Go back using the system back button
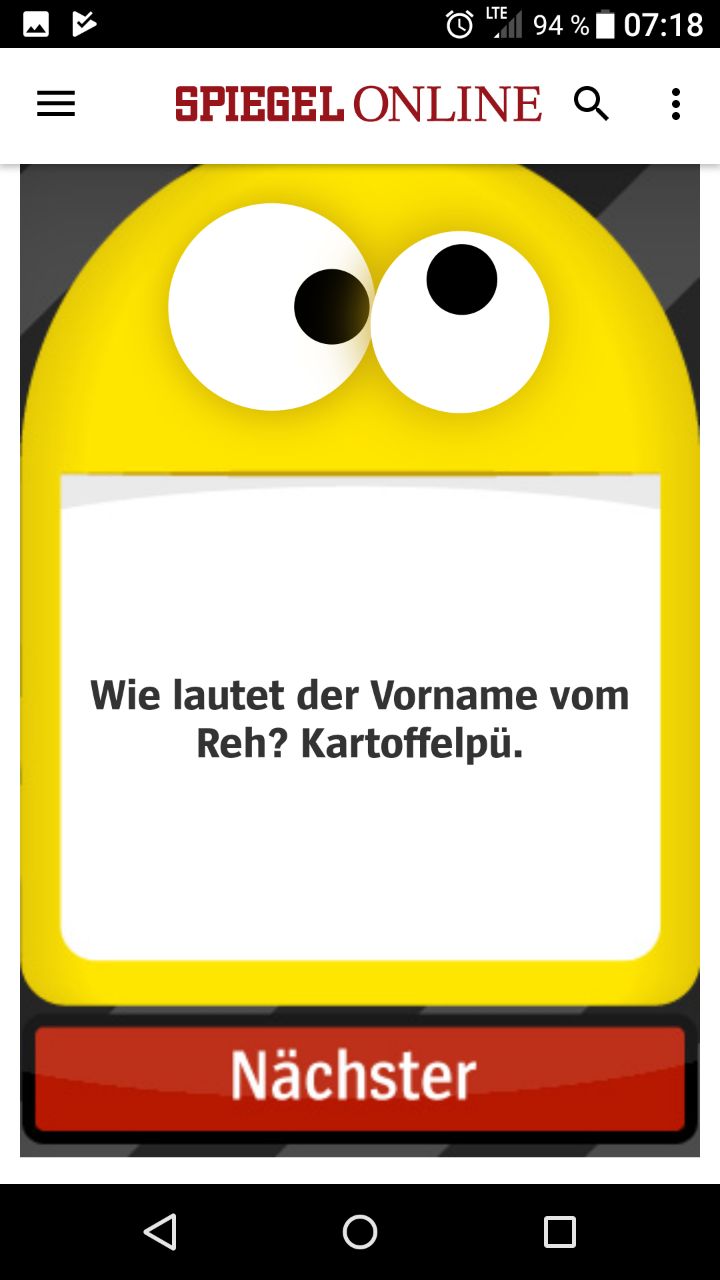The width and height of the screenshot is (720, 1280). coord(160,1232)
